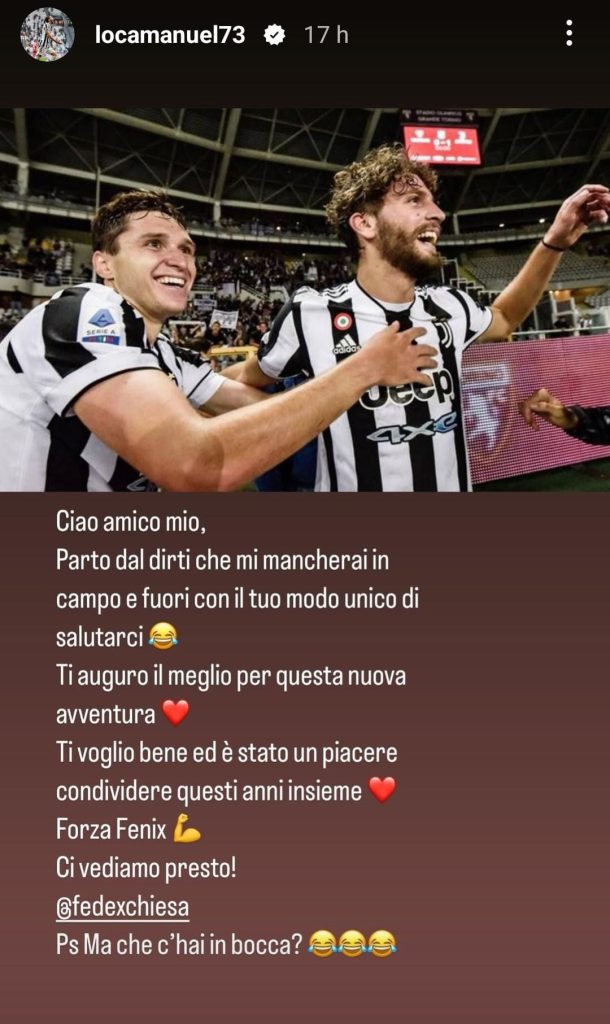
Task: Open the story overflow menu
Action: (x=568, y=34)
